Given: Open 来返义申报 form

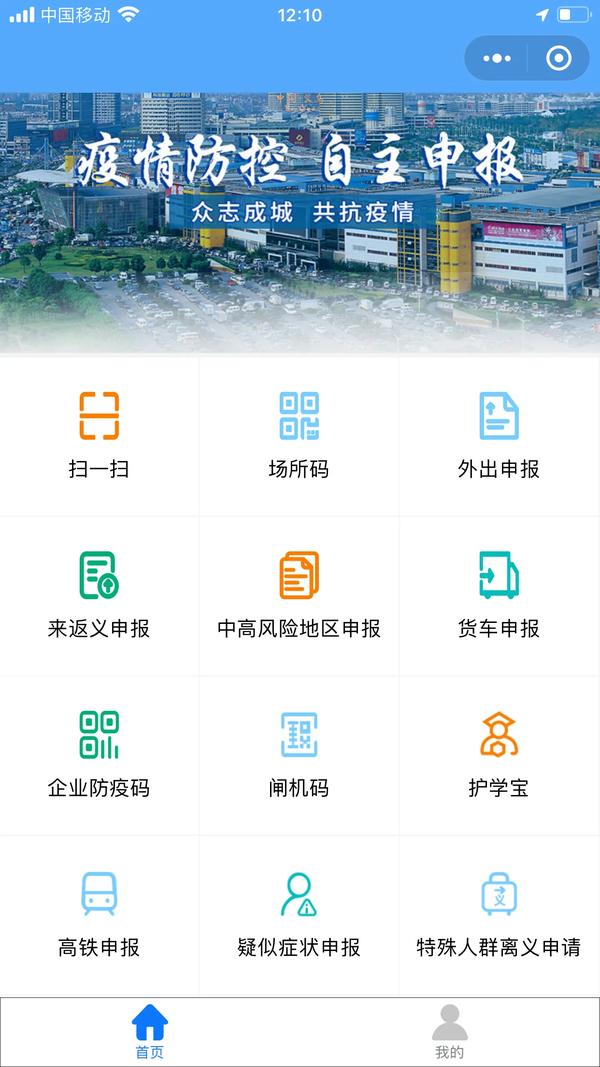Looking at the screenshot, I should tap(99, 595).
